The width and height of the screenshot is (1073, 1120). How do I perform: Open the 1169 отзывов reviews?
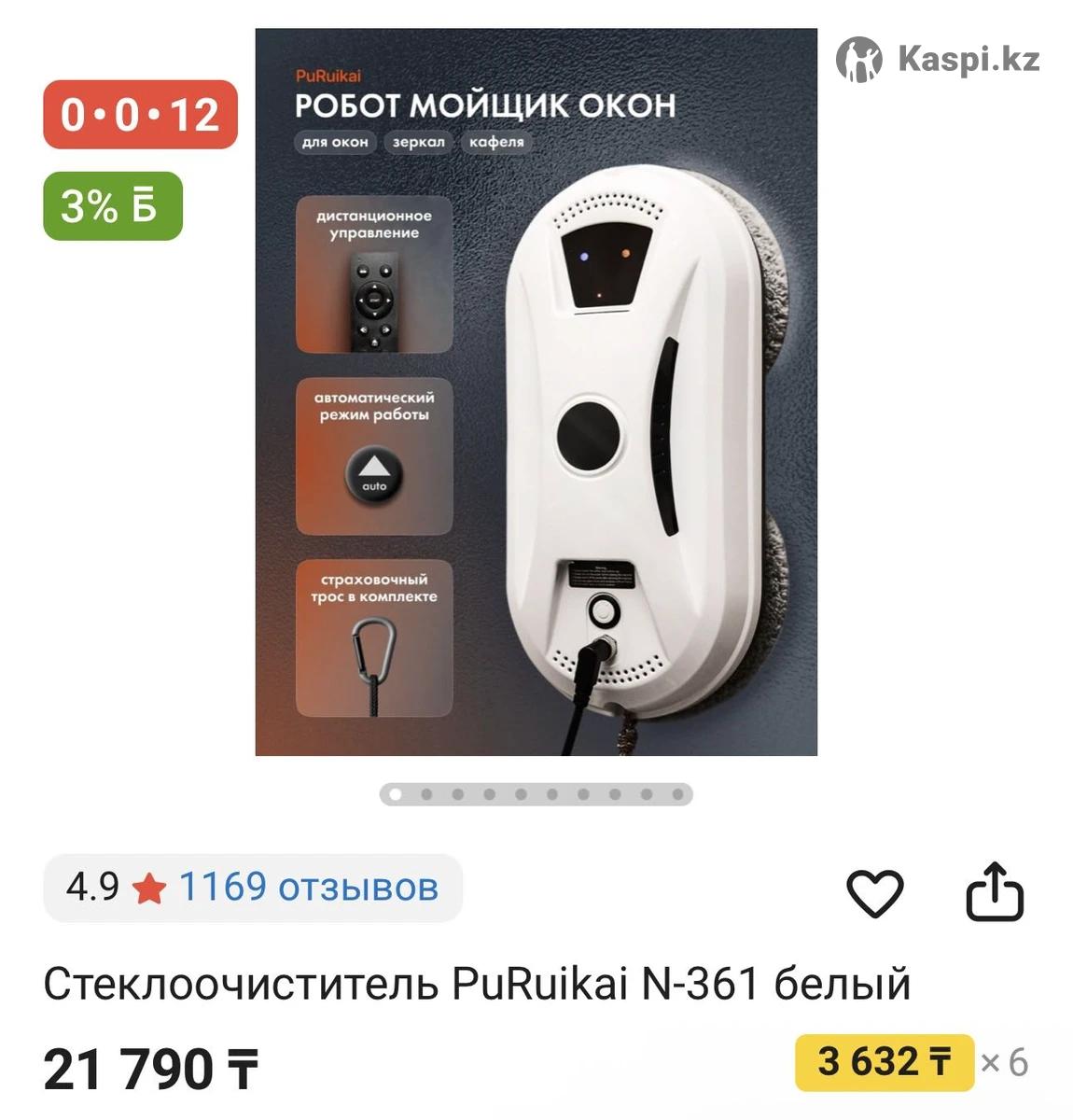pyautogui.click(x=308, y=887)
